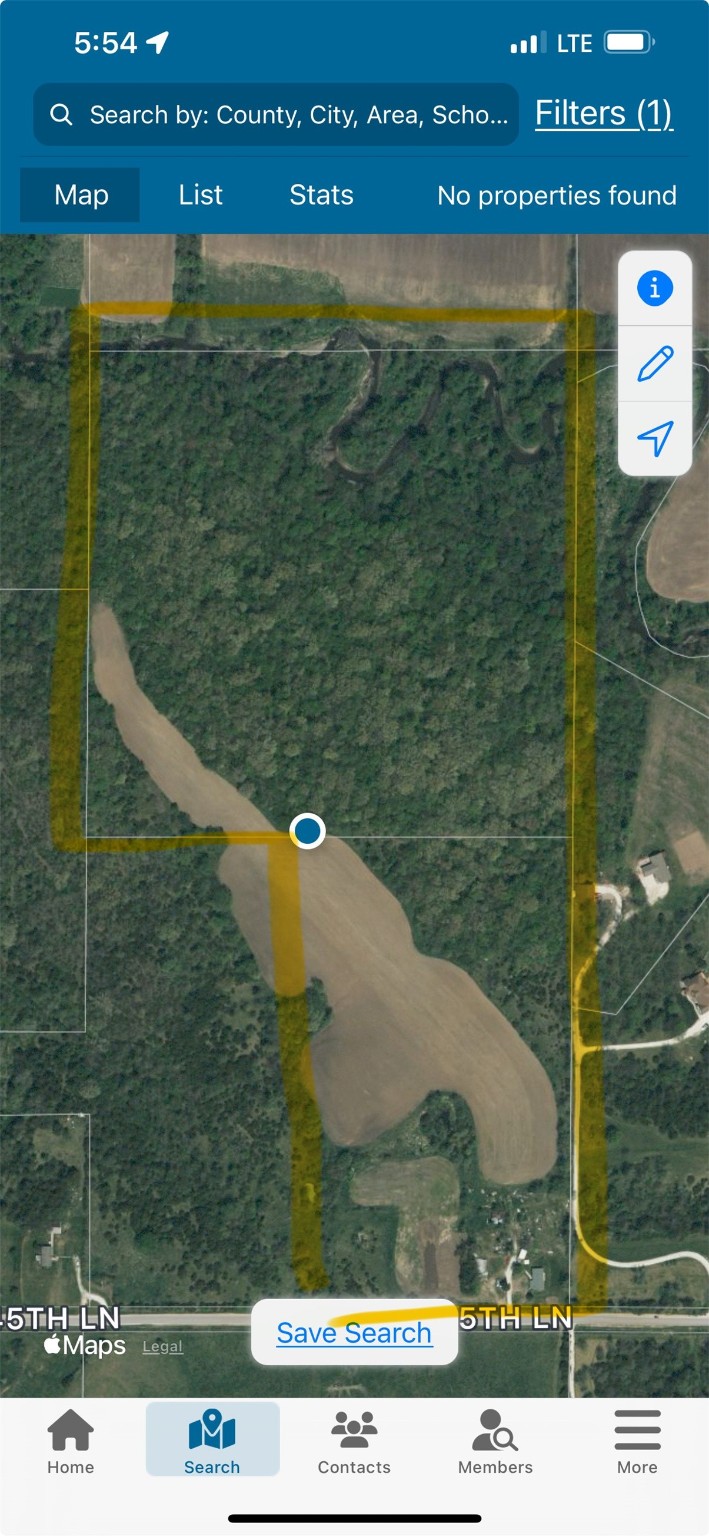709x1536 pixels.
Task: Tap the map info icon
Action: coord(655,289)
